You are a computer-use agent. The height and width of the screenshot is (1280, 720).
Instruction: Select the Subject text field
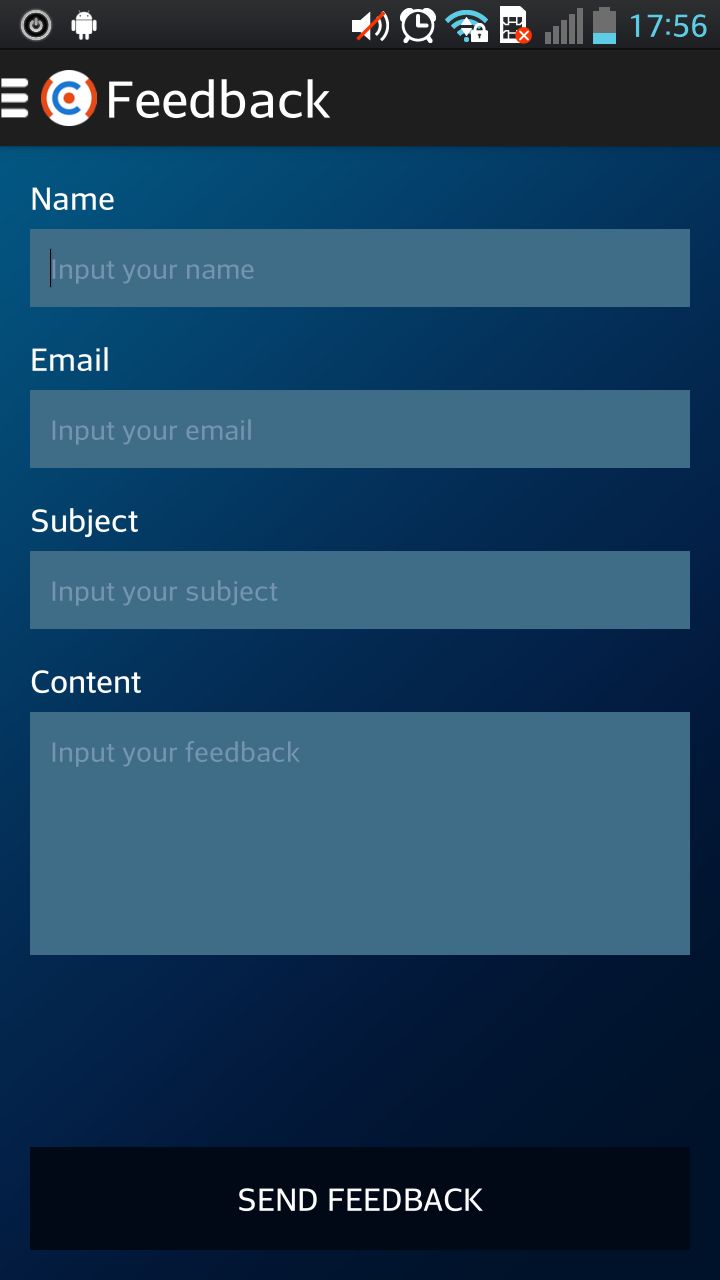(x=360, y=590)
